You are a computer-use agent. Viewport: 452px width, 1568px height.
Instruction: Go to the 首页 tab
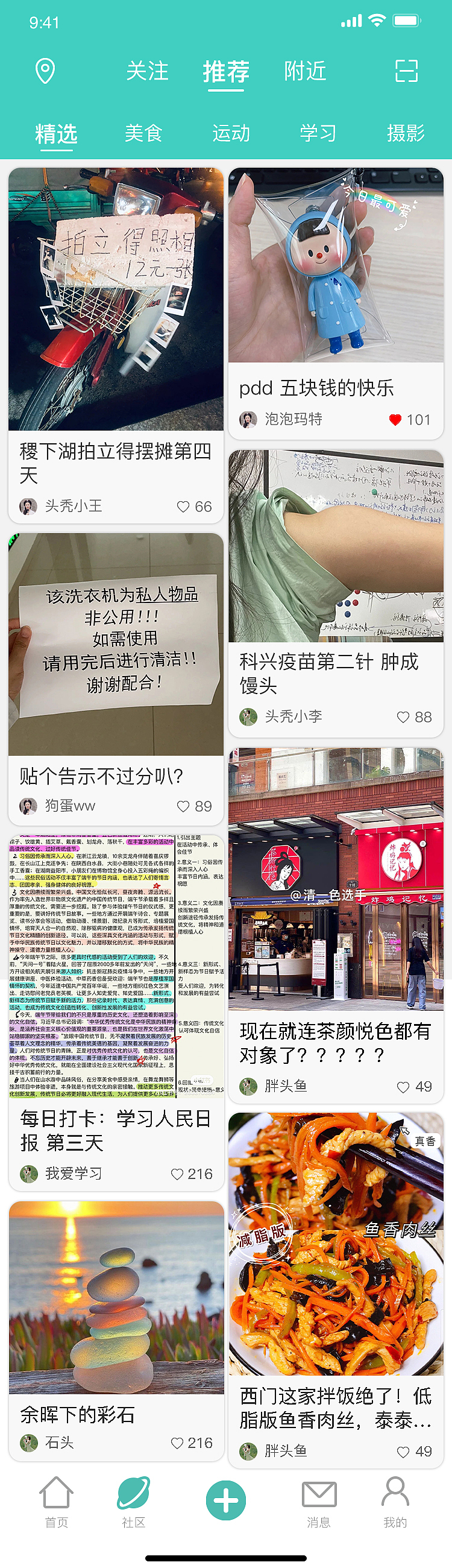click(57, 1501)
